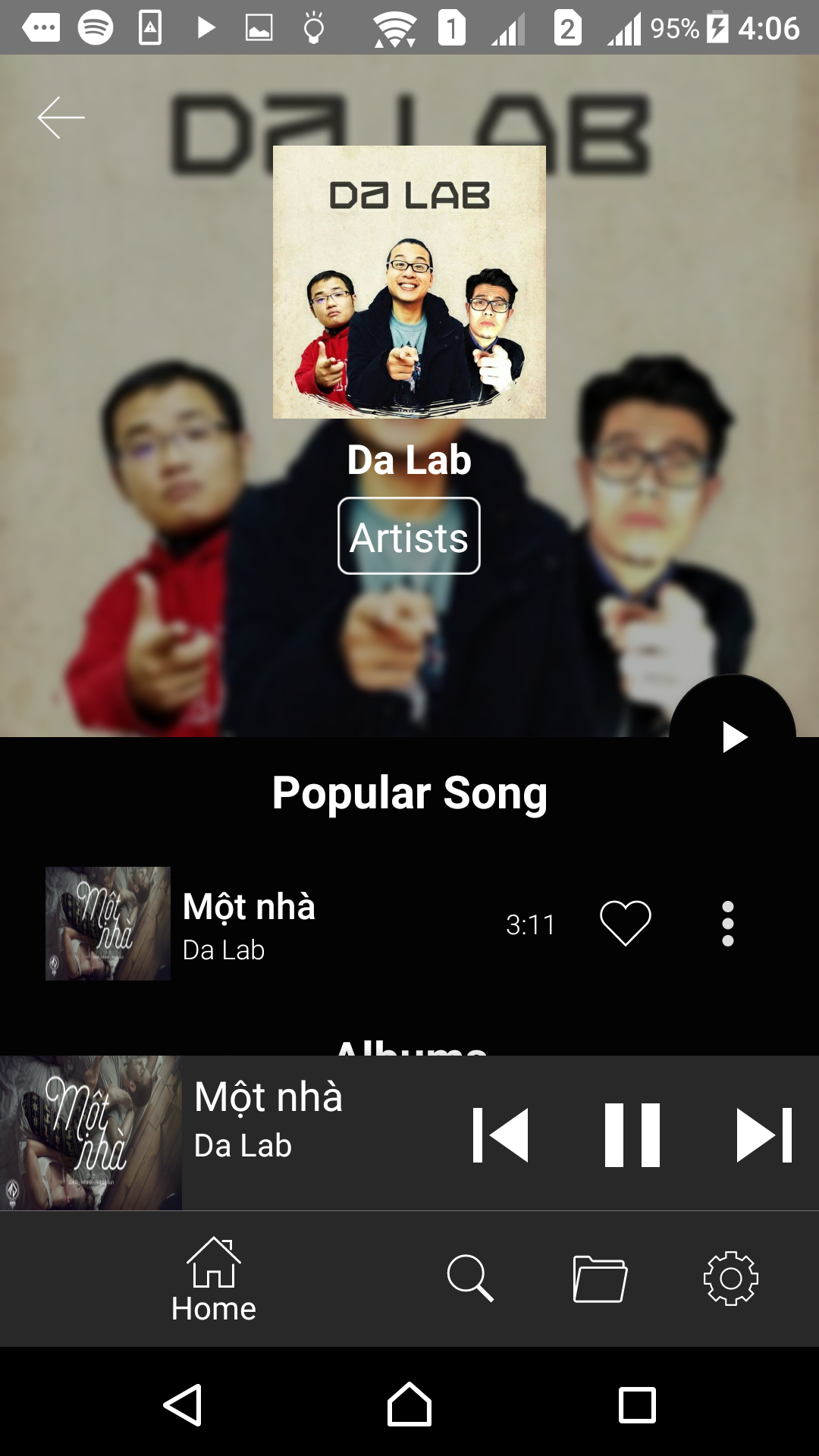The height and width of the screenshot is (1456, 819).
Task: Go back using the top-left arrow
Action: 61,118
